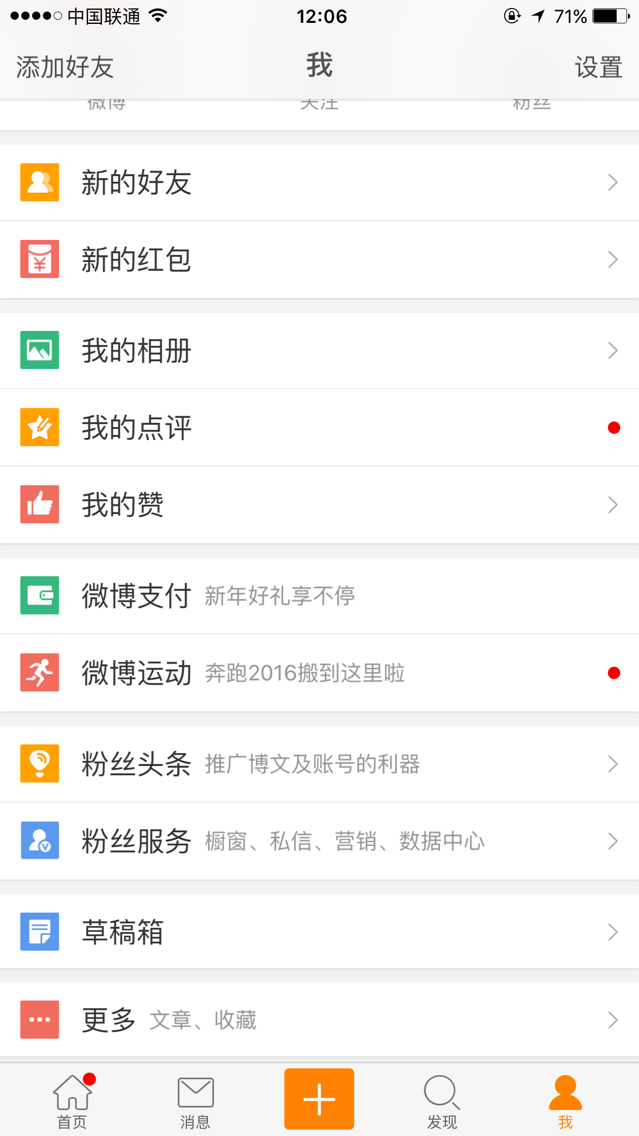Switch to the 消息 tab

tap(195, 1100)
